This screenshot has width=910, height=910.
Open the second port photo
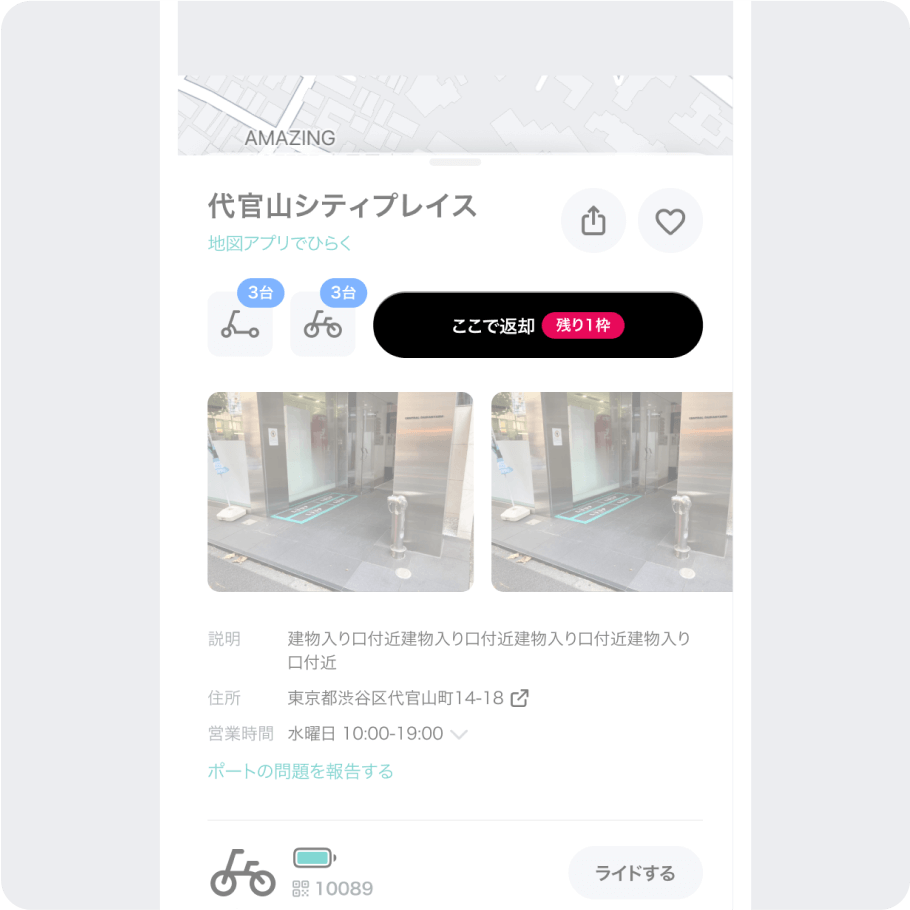click(x=611, y=492)
